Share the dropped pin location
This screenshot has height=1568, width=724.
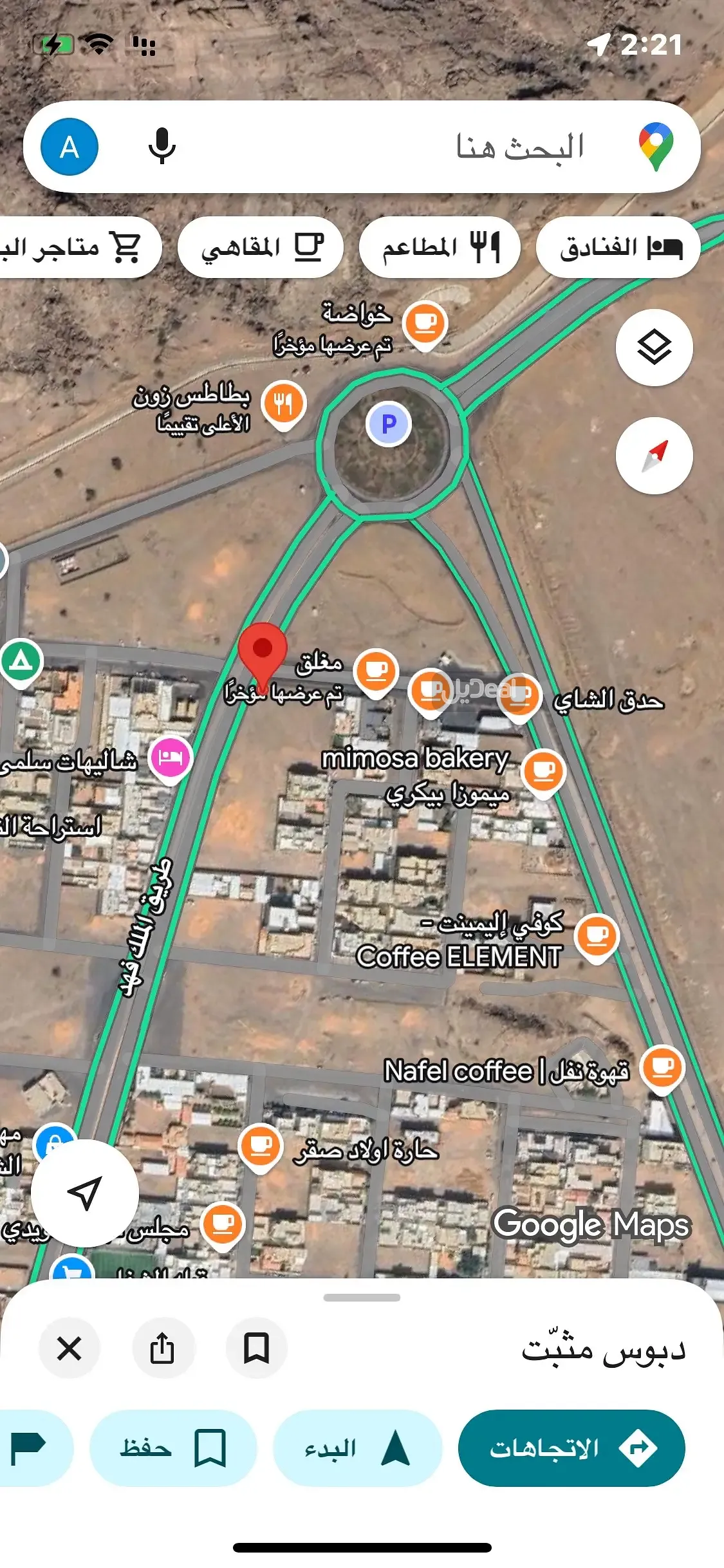click(162, 1348)
